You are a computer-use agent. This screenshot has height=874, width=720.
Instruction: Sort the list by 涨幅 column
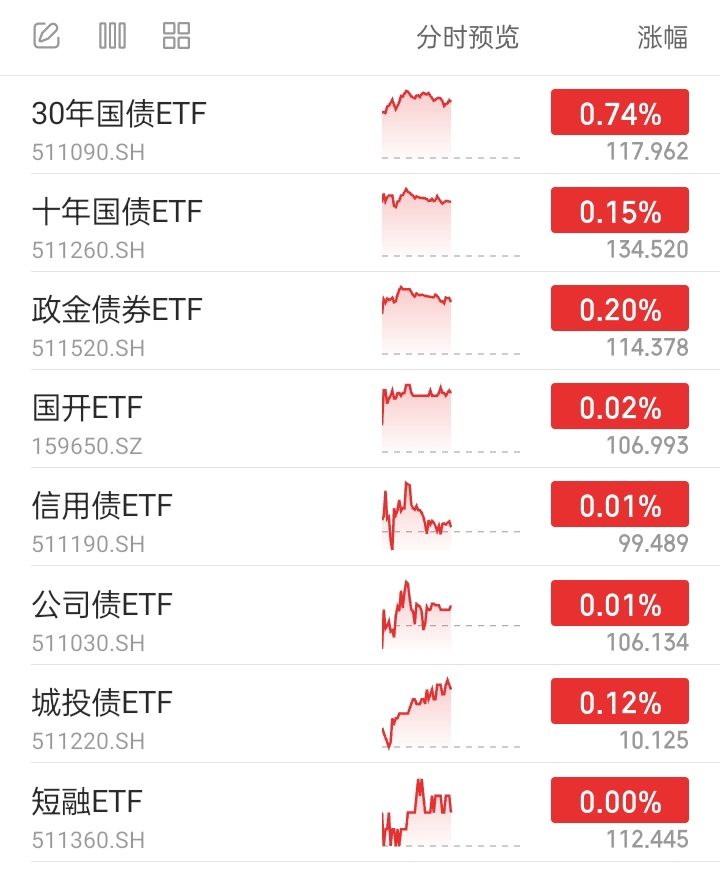662,38
